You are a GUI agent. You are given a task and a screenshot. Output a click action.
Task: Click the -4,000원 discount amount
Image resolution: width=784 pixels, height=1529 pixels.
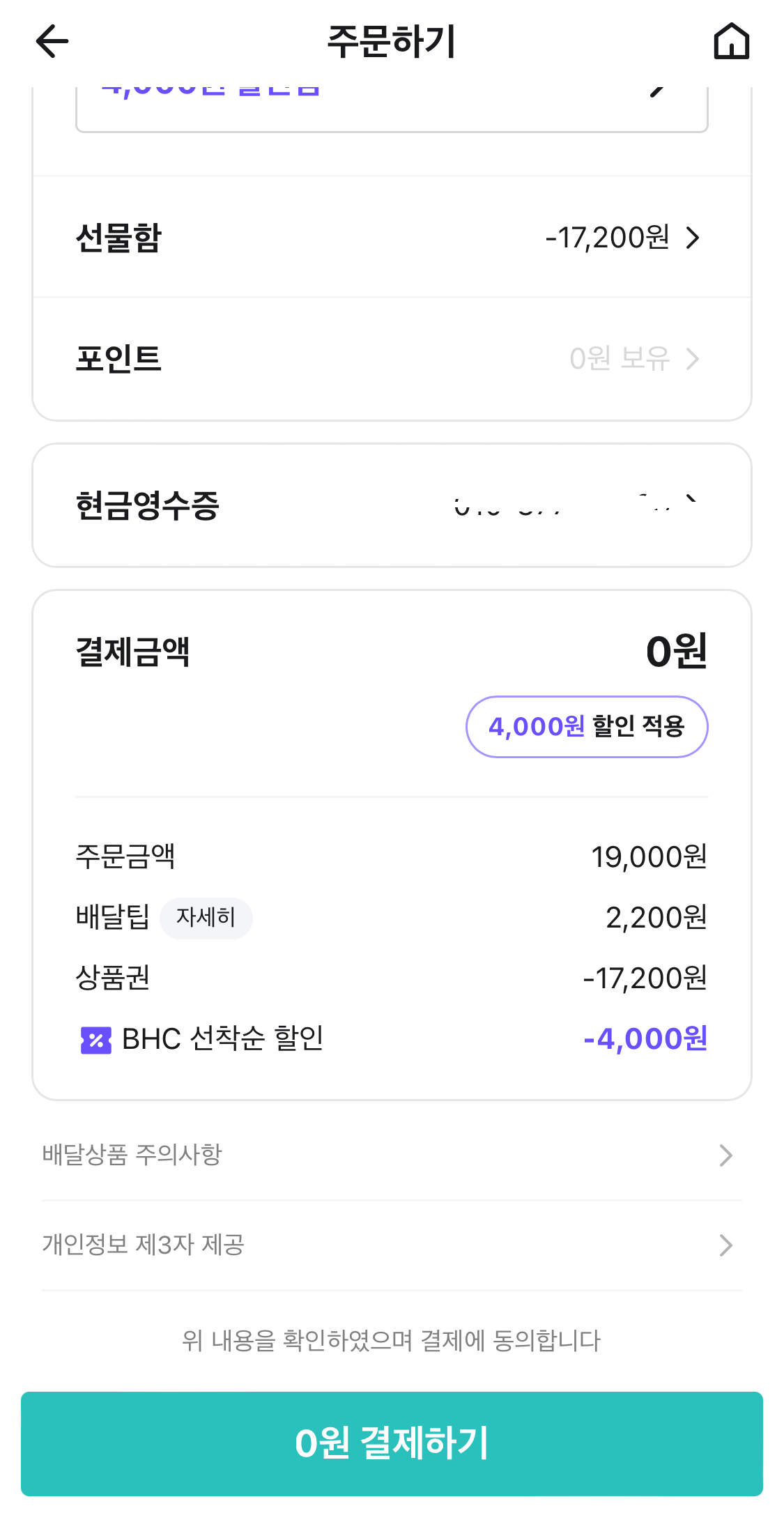[x=647, y=1039]
